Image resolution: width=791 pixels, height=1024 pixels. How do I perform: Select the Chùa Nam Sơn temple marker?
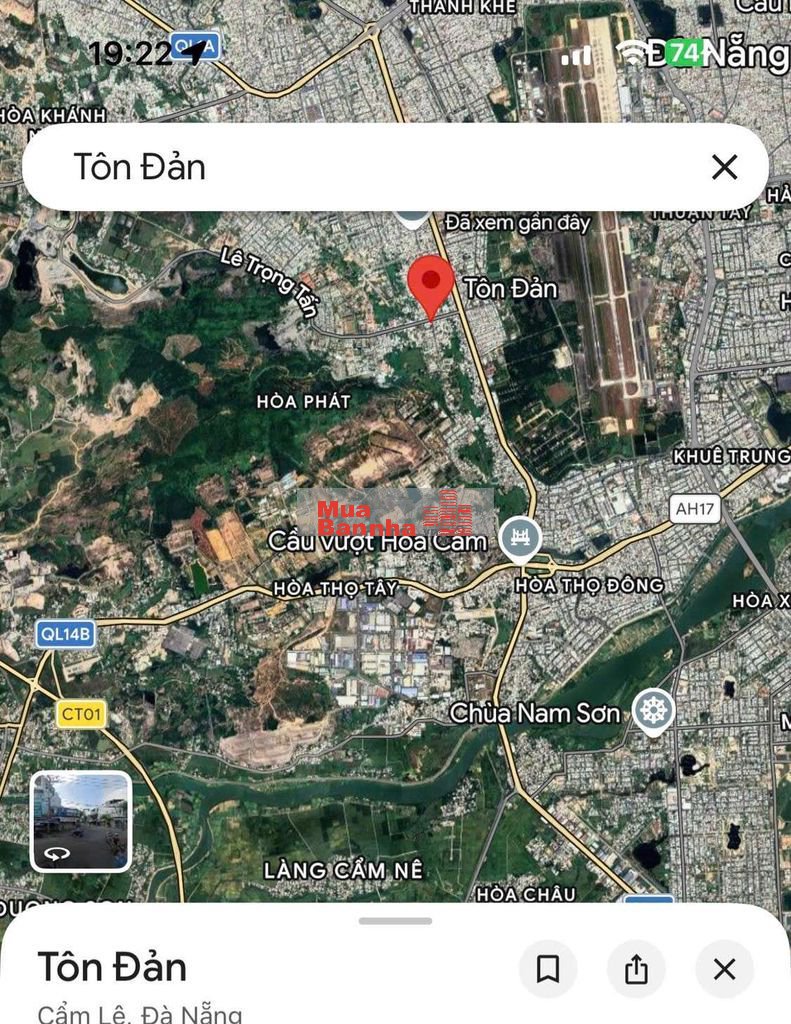(x=653, y=712)
